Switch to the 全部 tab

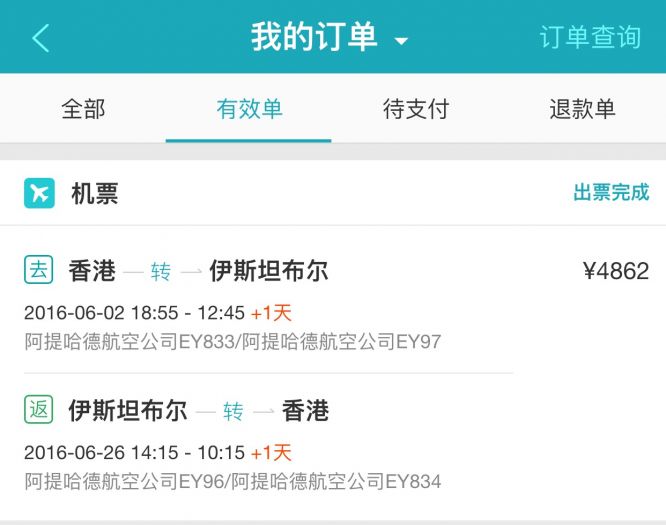(83, 109)
